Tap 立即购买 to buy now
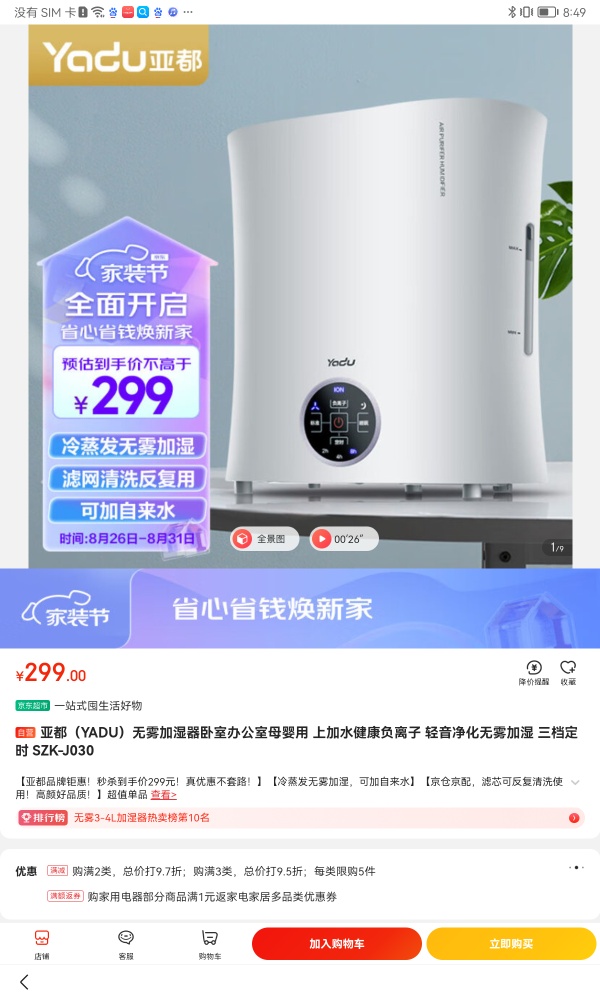600x1000 pixels. 511,944
